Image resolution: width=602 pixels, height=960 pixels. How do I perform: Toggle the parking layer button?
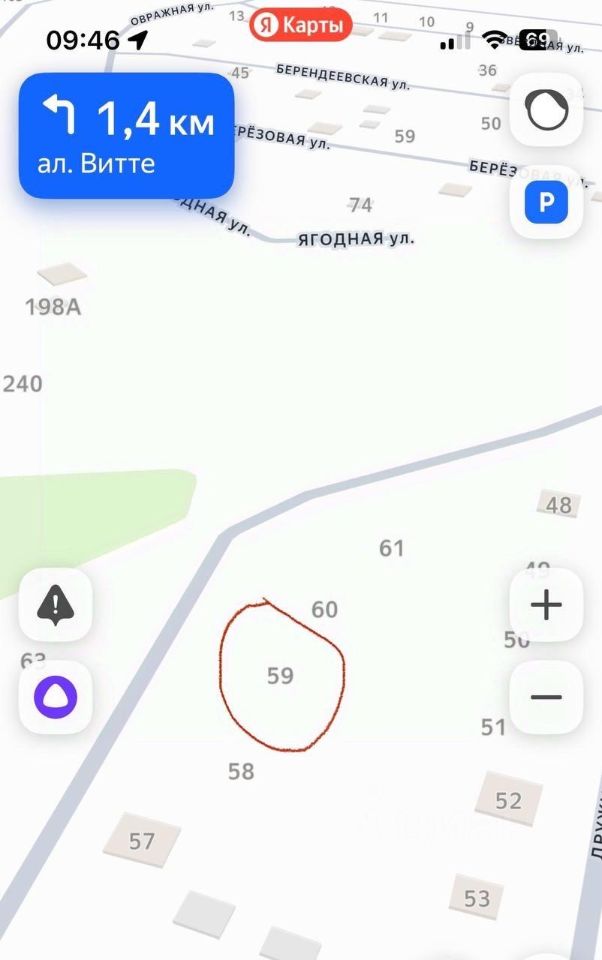click(x=546, y=203)
